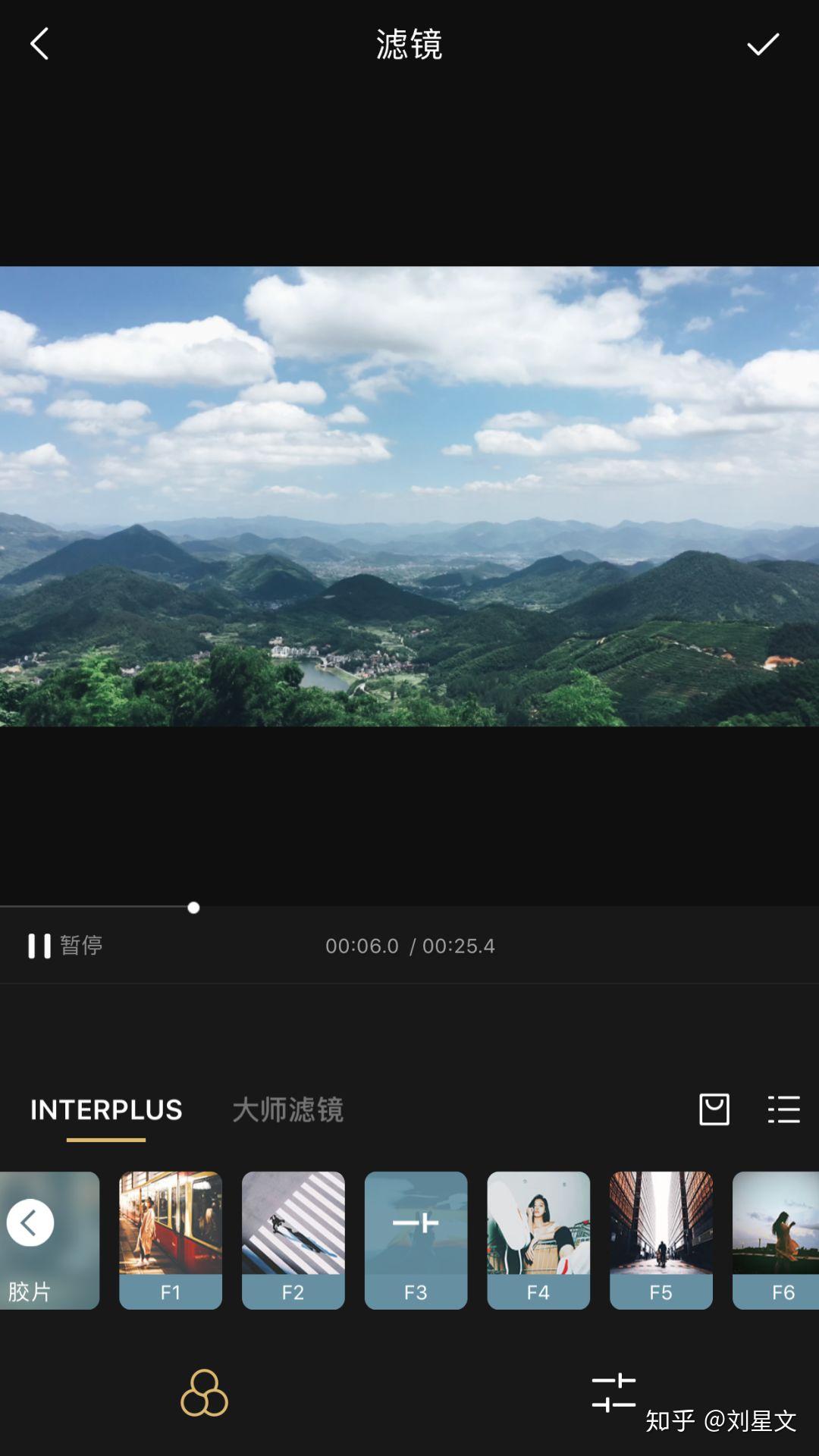819x1456 pixels.
Task: Switch to the 大师滤镜 tab
Action: point(287,1110)
